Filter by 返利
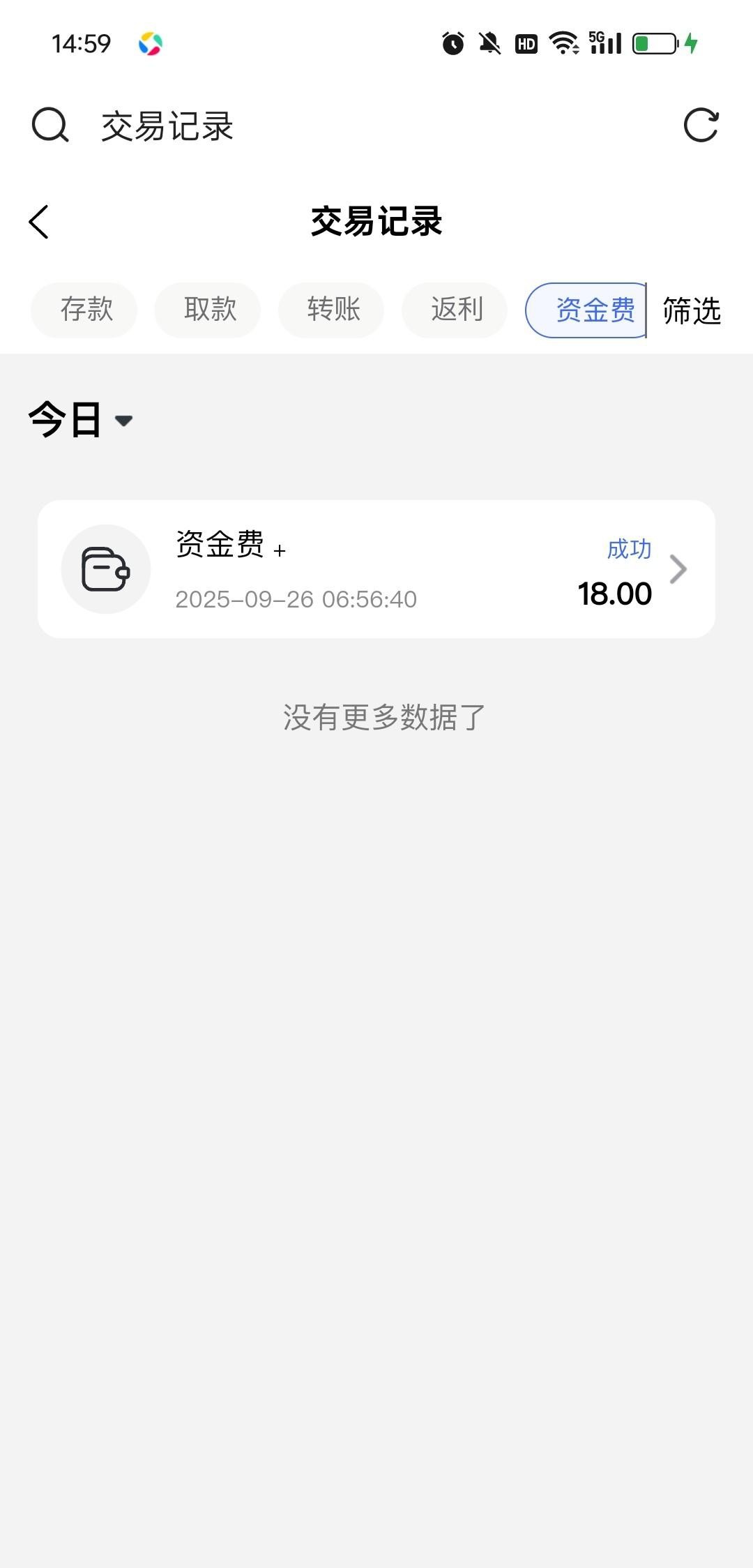Viewport: 753px width, 1568px height. tap(455, 310)
